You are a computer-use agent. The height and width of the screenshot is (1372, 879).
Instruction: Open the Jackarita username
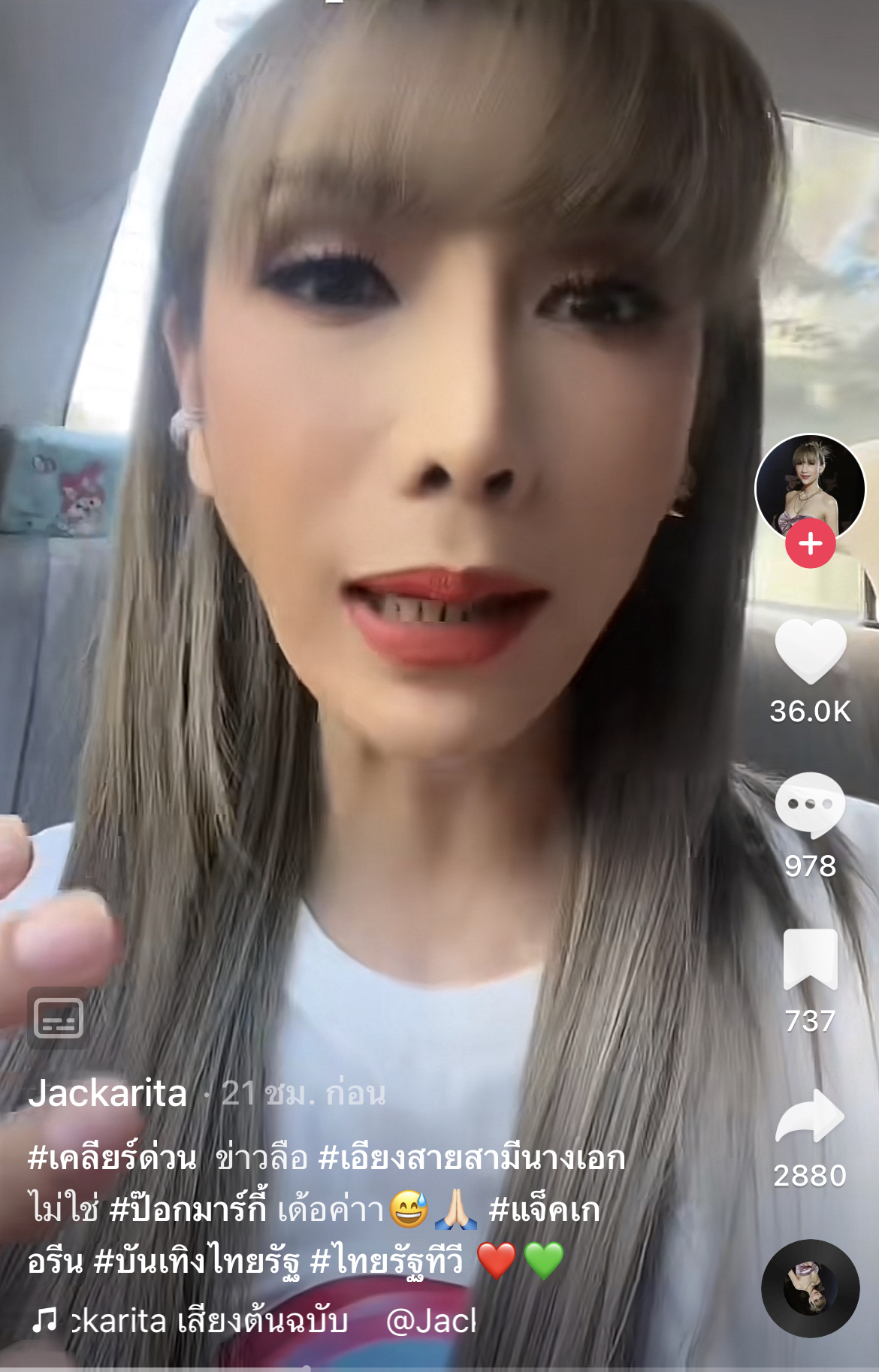click(107, 1093)
